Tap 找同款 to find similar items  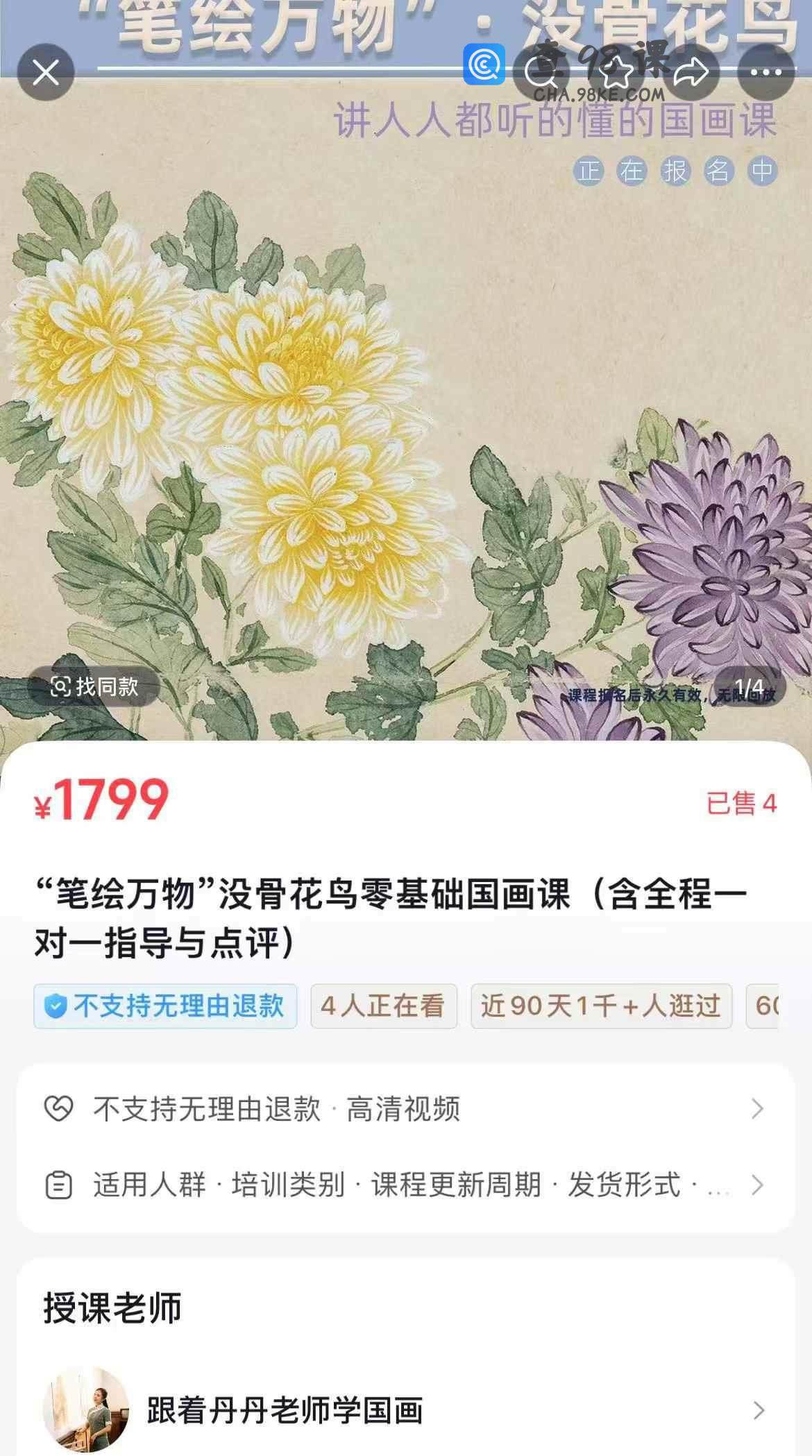coord(94,687)
